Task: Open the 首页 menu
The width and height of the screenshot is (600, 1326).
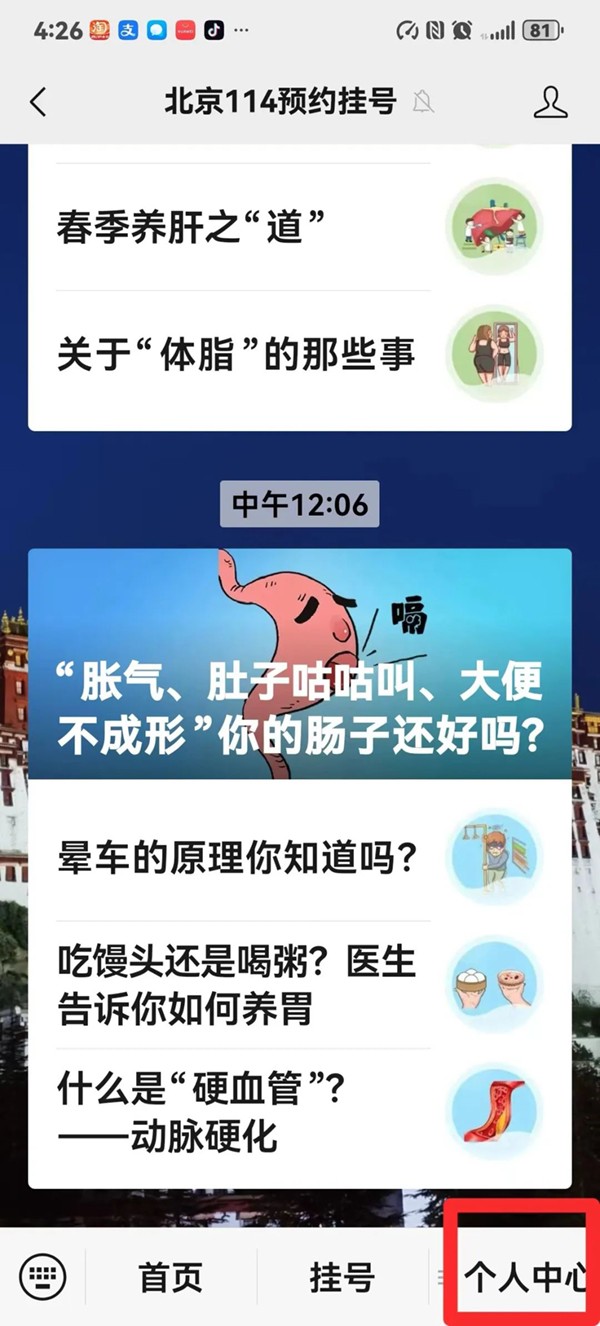Action: tap(171, 1277)
